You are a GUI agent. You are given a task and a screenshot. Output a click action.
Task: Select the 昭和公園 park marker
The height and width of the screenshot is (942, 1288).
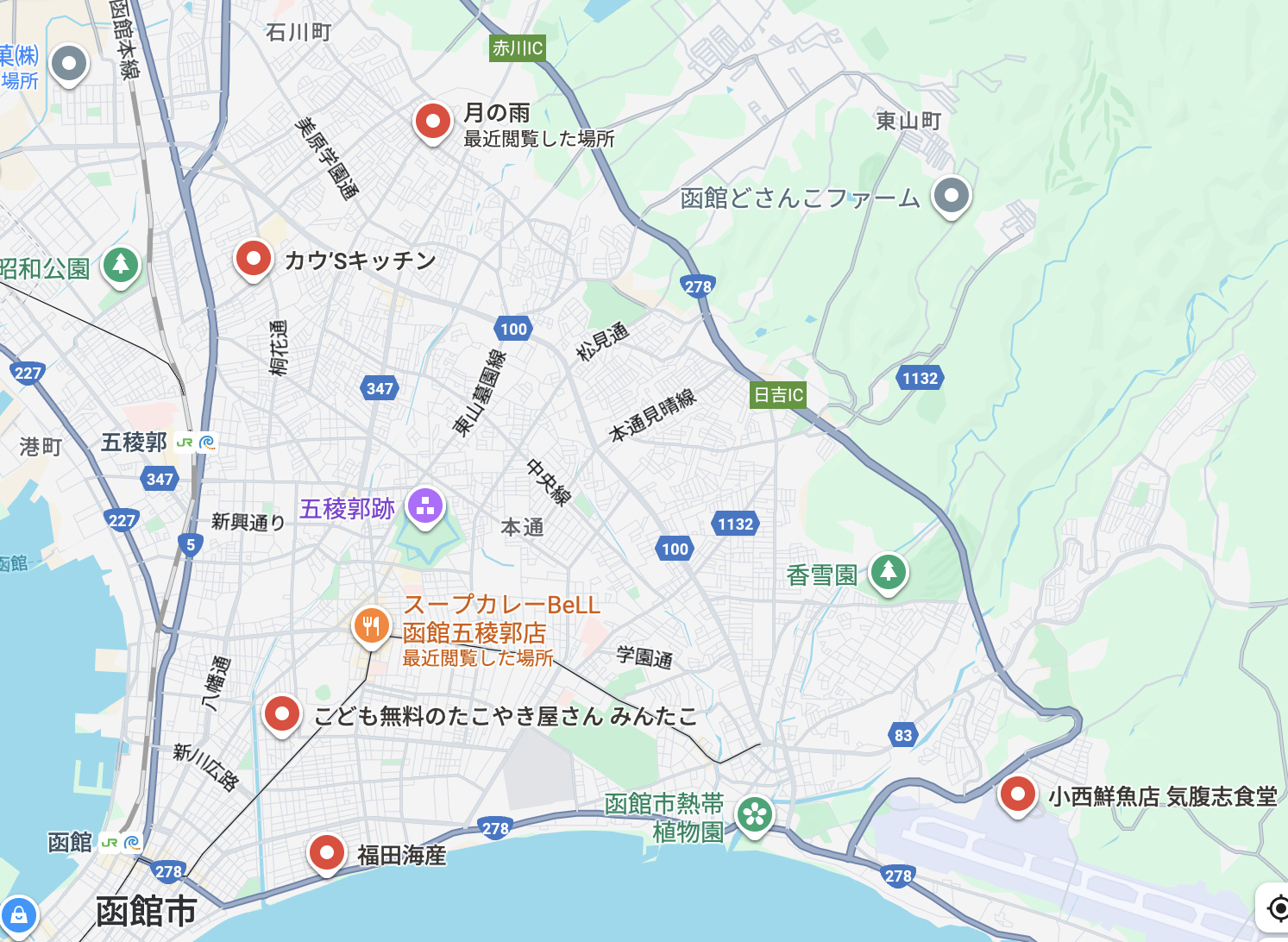[121, 267]
